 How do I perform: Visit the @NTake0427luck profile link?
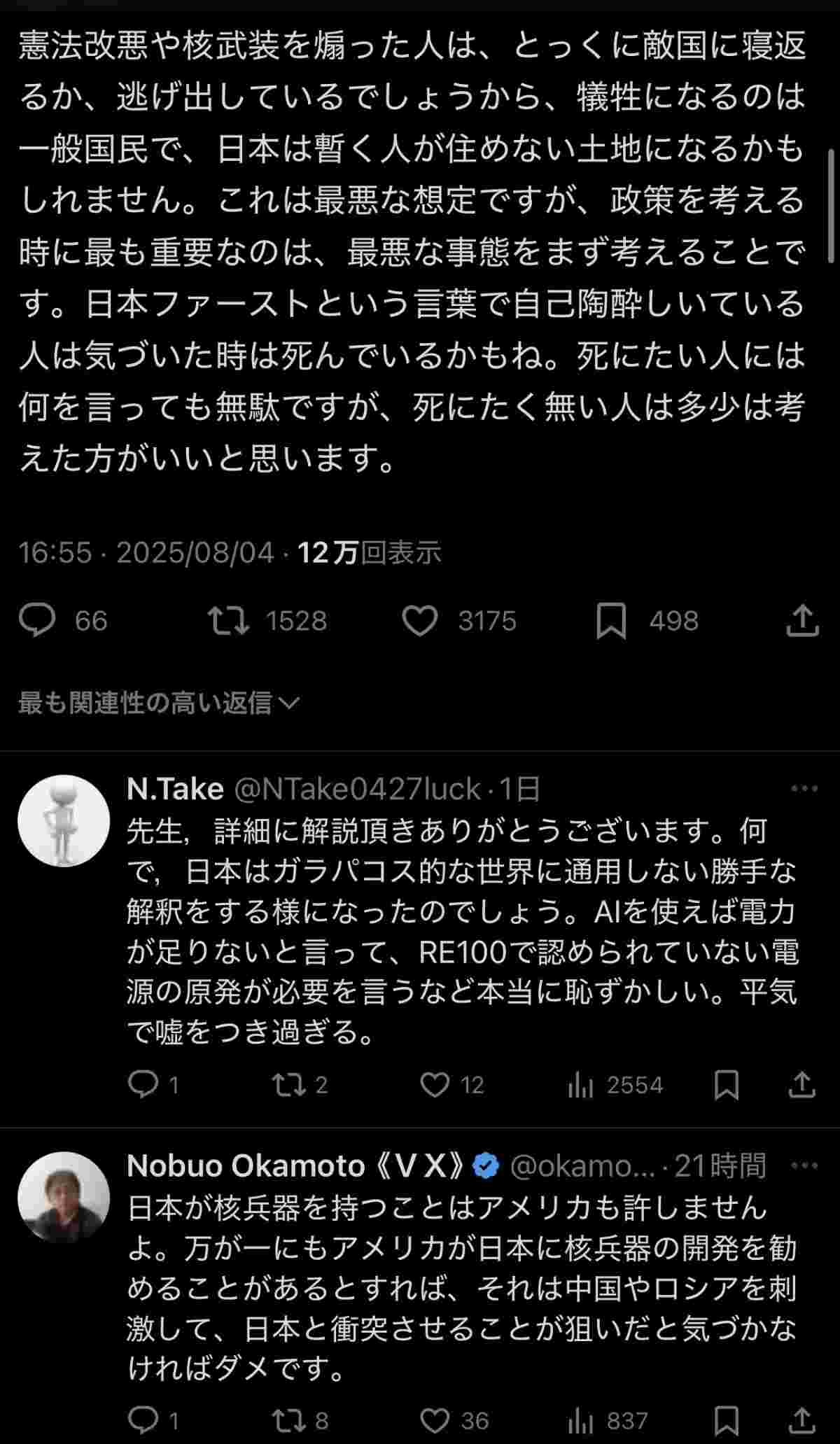click(x=357, y=789)
